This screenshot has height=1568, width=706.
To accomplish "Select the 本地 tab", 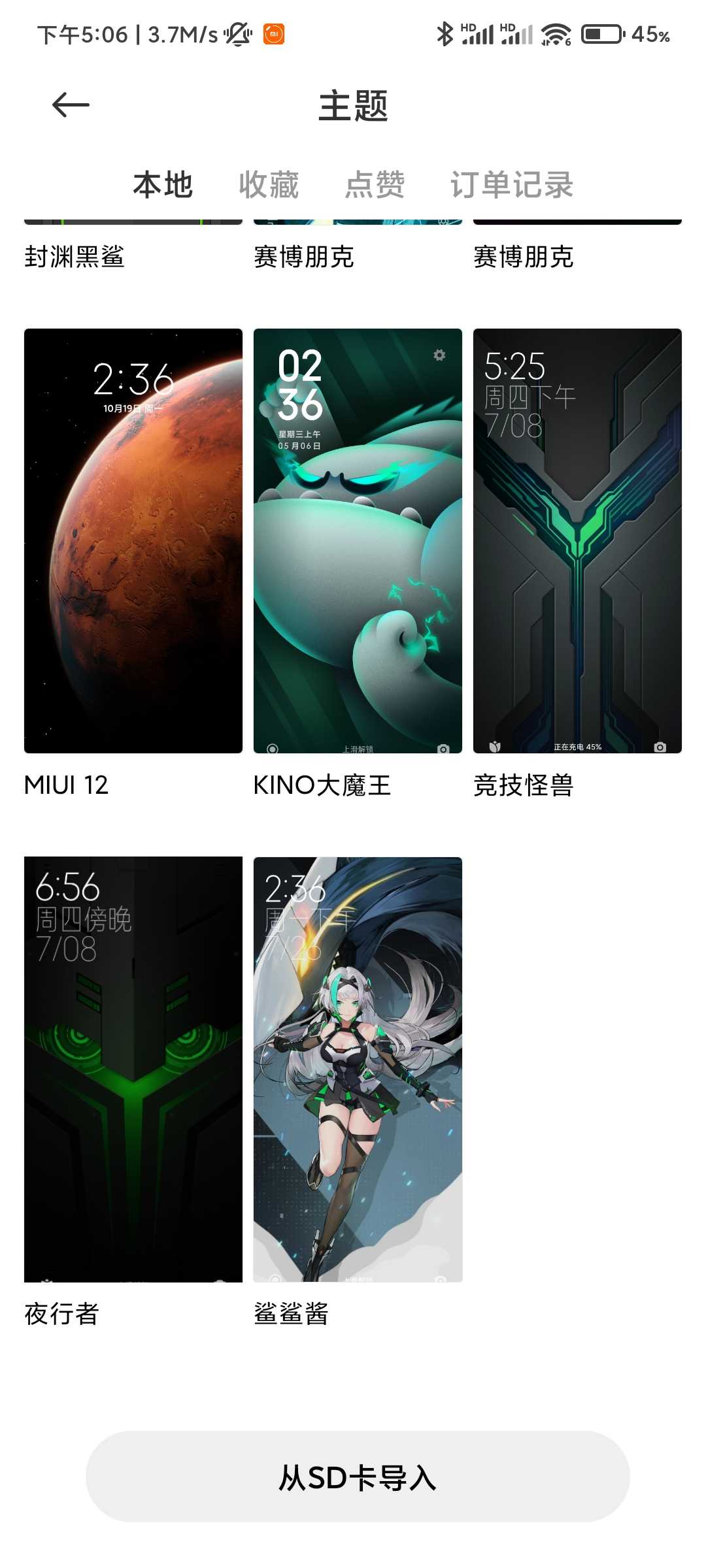I will point(163,185).
